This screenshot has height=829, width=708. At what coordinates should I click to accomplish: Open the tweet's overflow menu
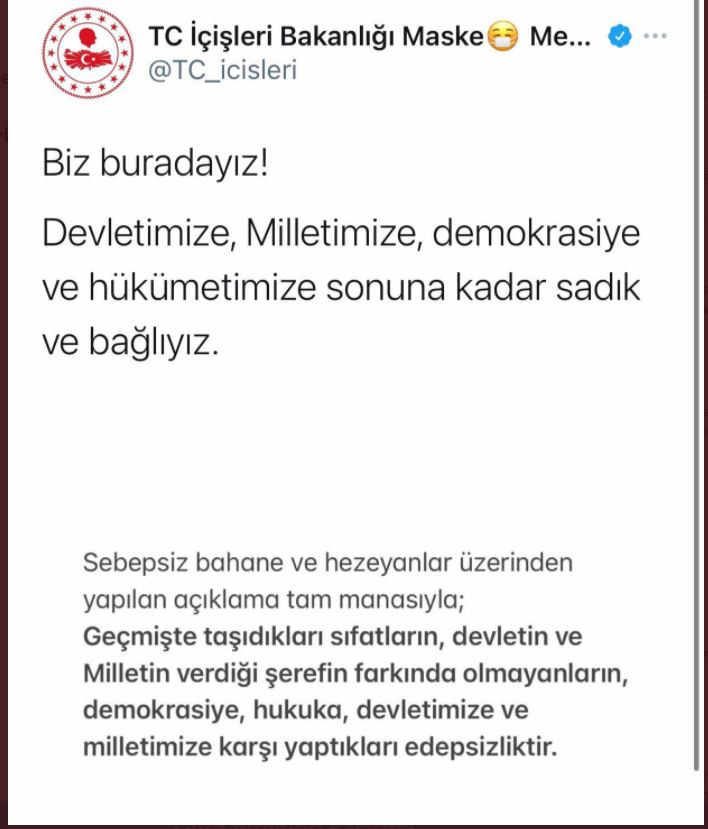pos(655,38)
